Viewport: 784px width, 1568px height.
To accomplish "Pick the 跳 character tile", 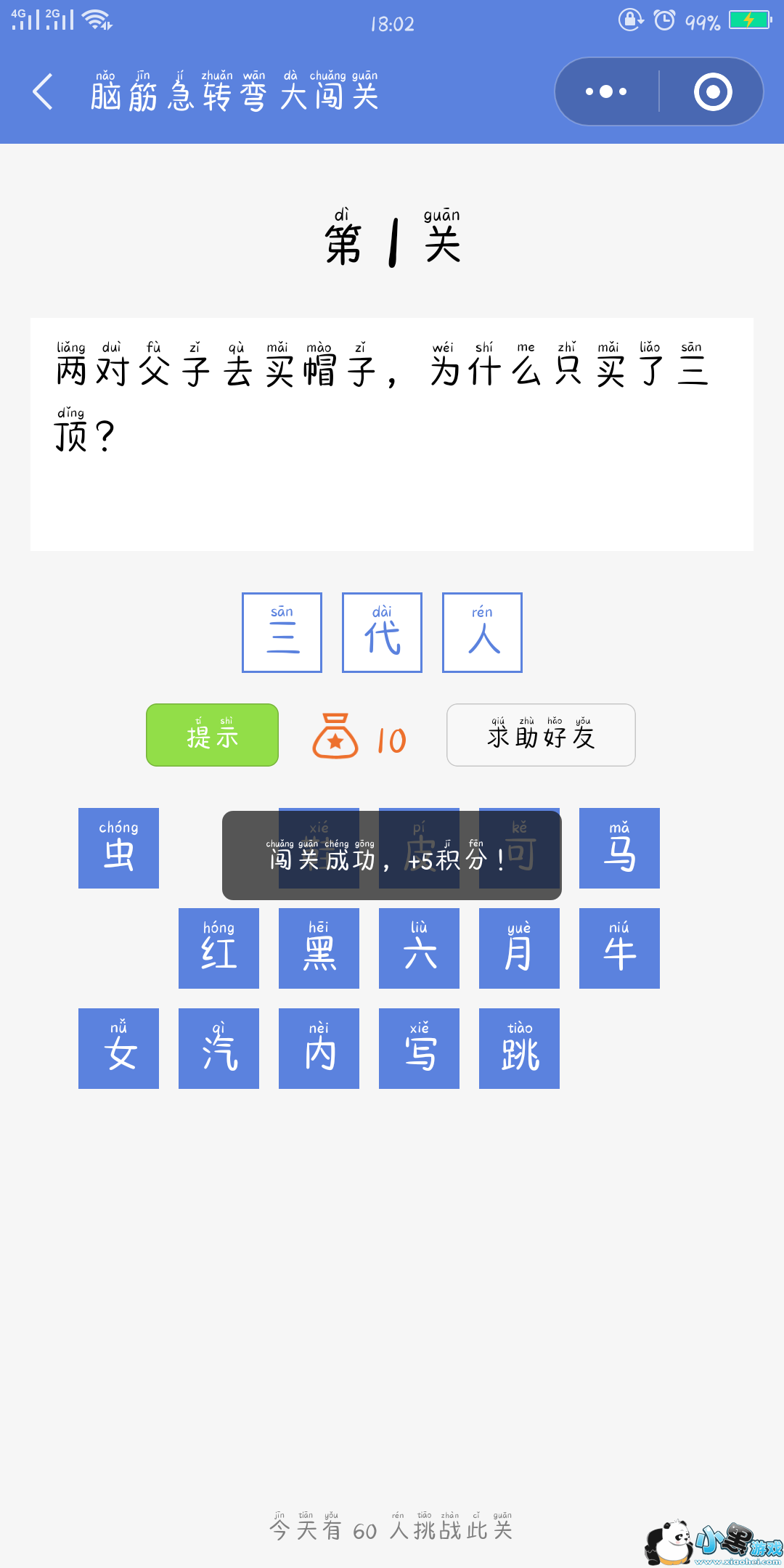I will pos(519,1048).
